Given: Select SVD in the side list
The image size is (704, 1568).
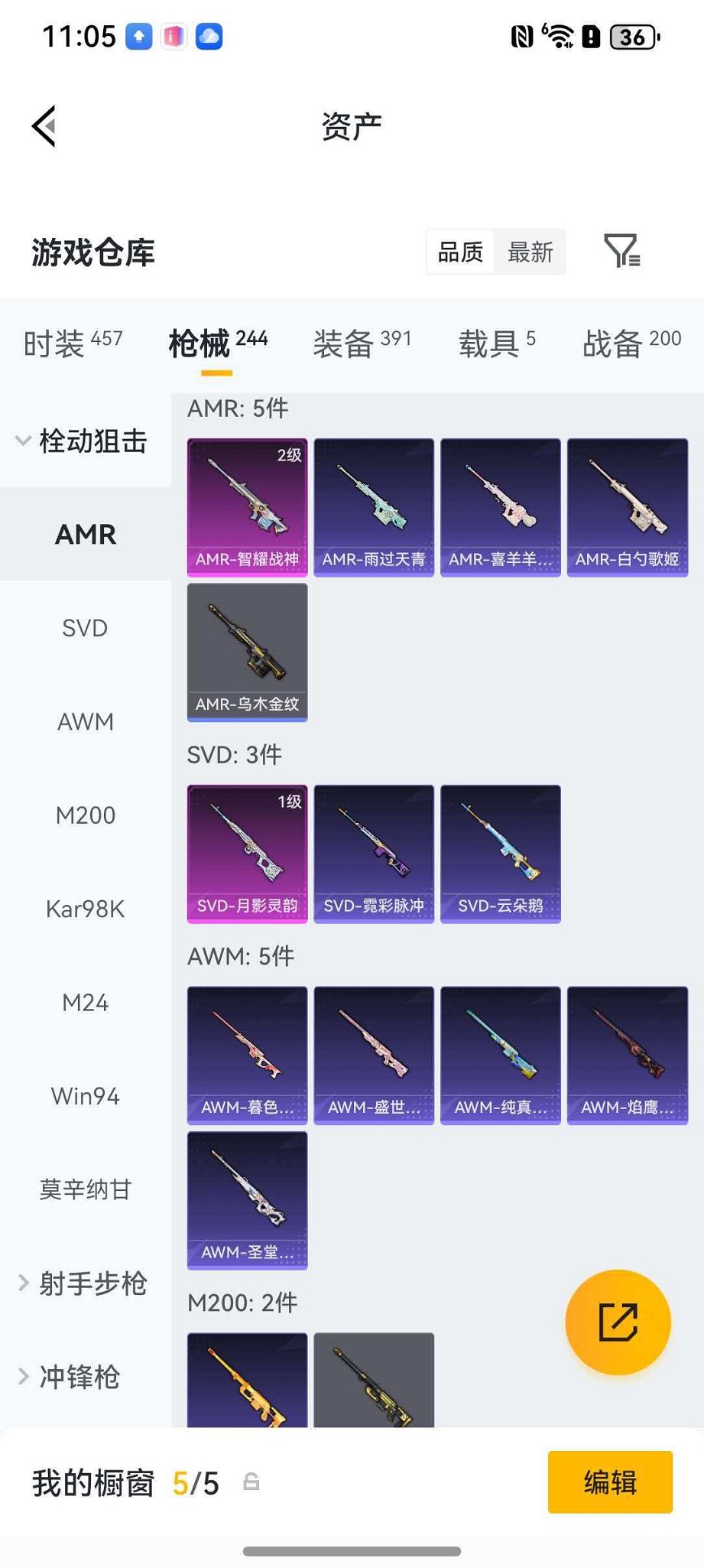Looking at the screenshot, I should coord(85,628).
